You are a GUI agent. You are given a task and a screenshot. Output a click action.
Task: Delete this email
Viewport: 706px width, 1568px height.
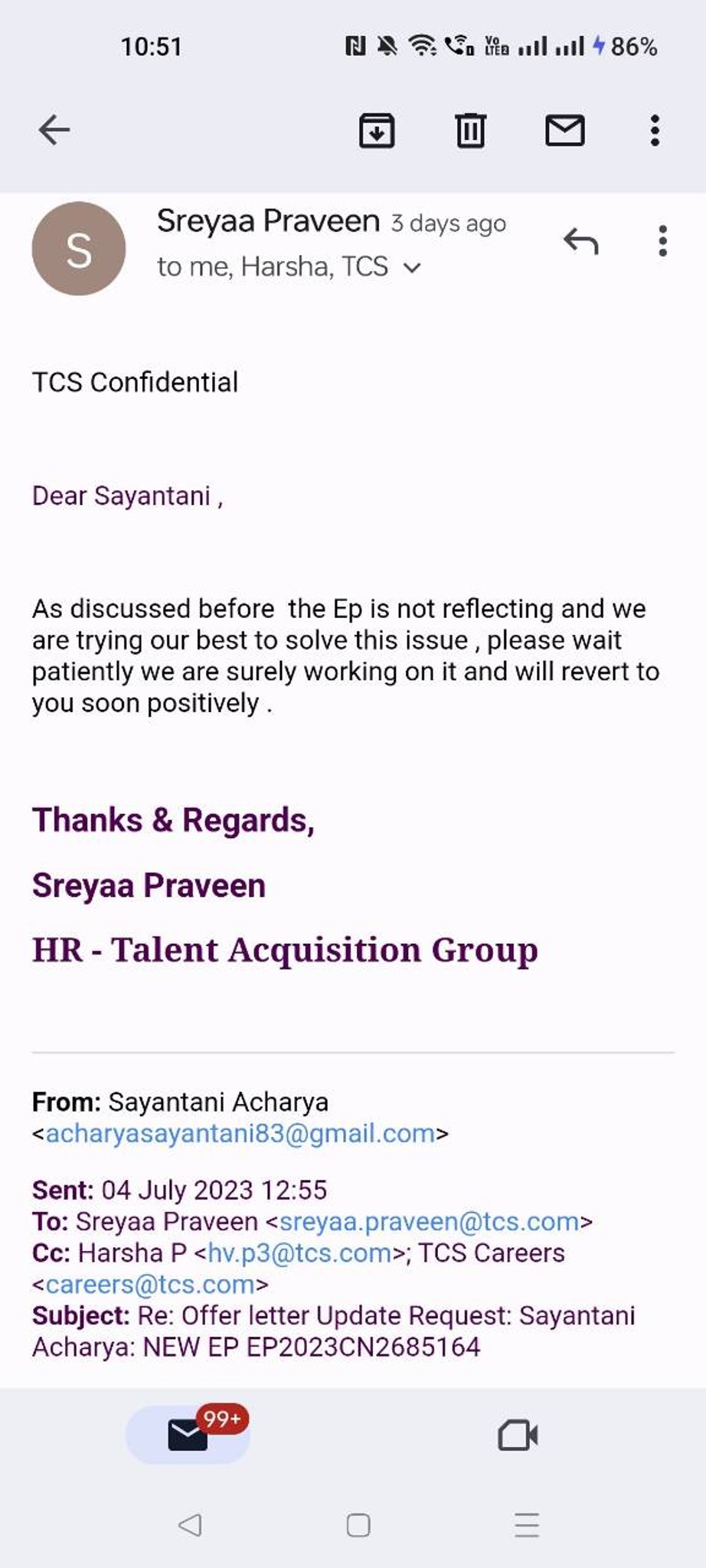coord(470,129)
